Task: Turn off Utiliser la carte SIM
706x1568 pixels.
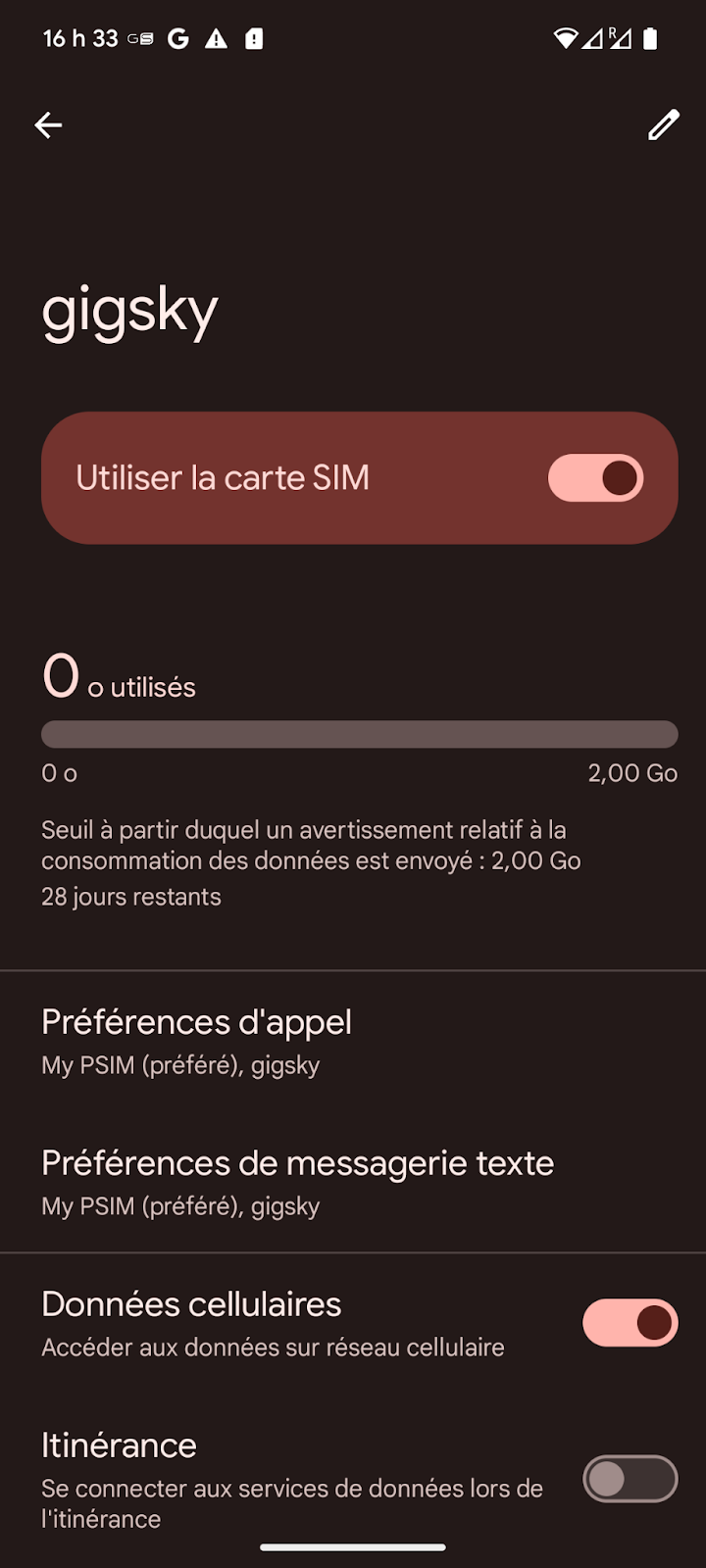Action: 595,478
